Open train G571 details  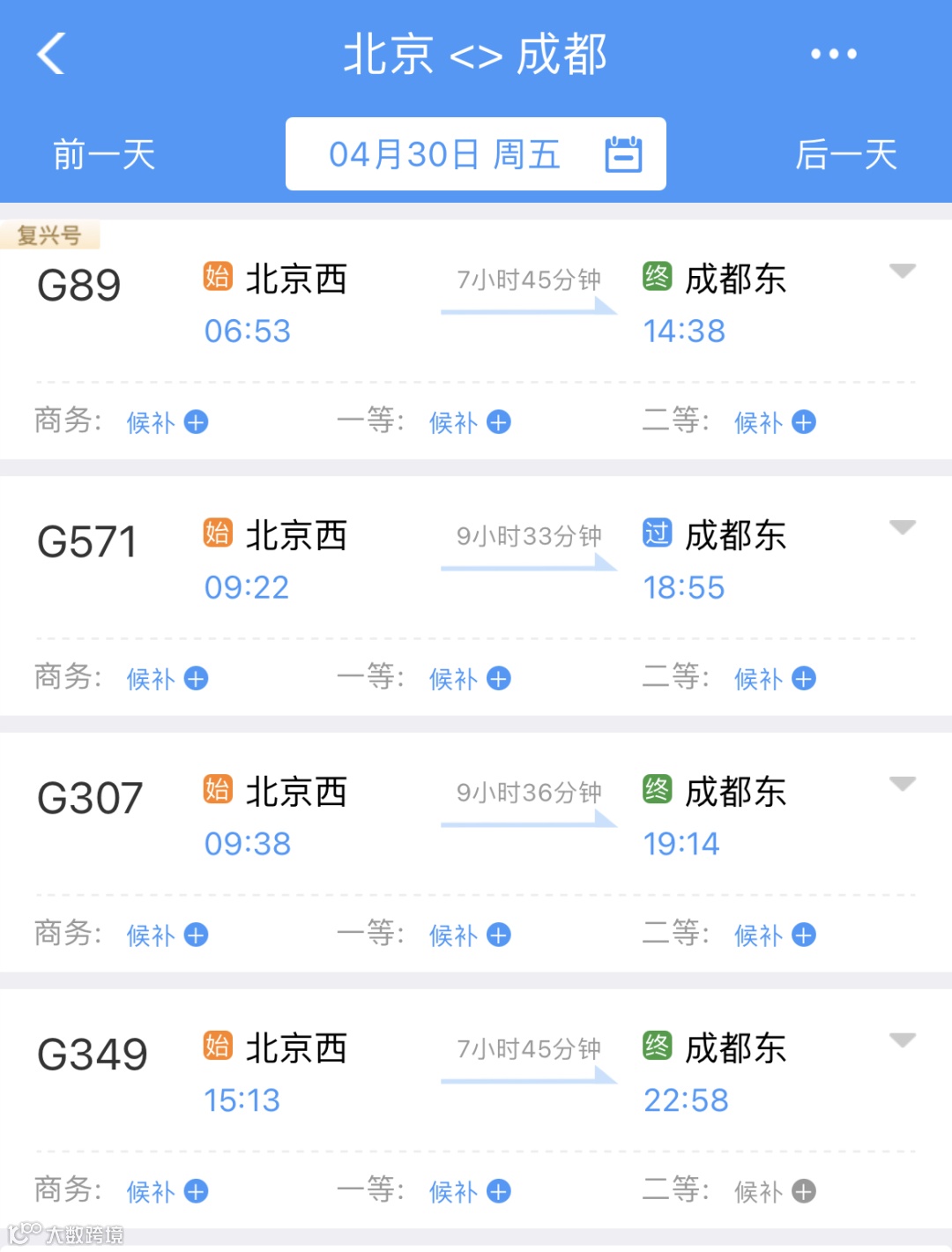tap(86, 542)
